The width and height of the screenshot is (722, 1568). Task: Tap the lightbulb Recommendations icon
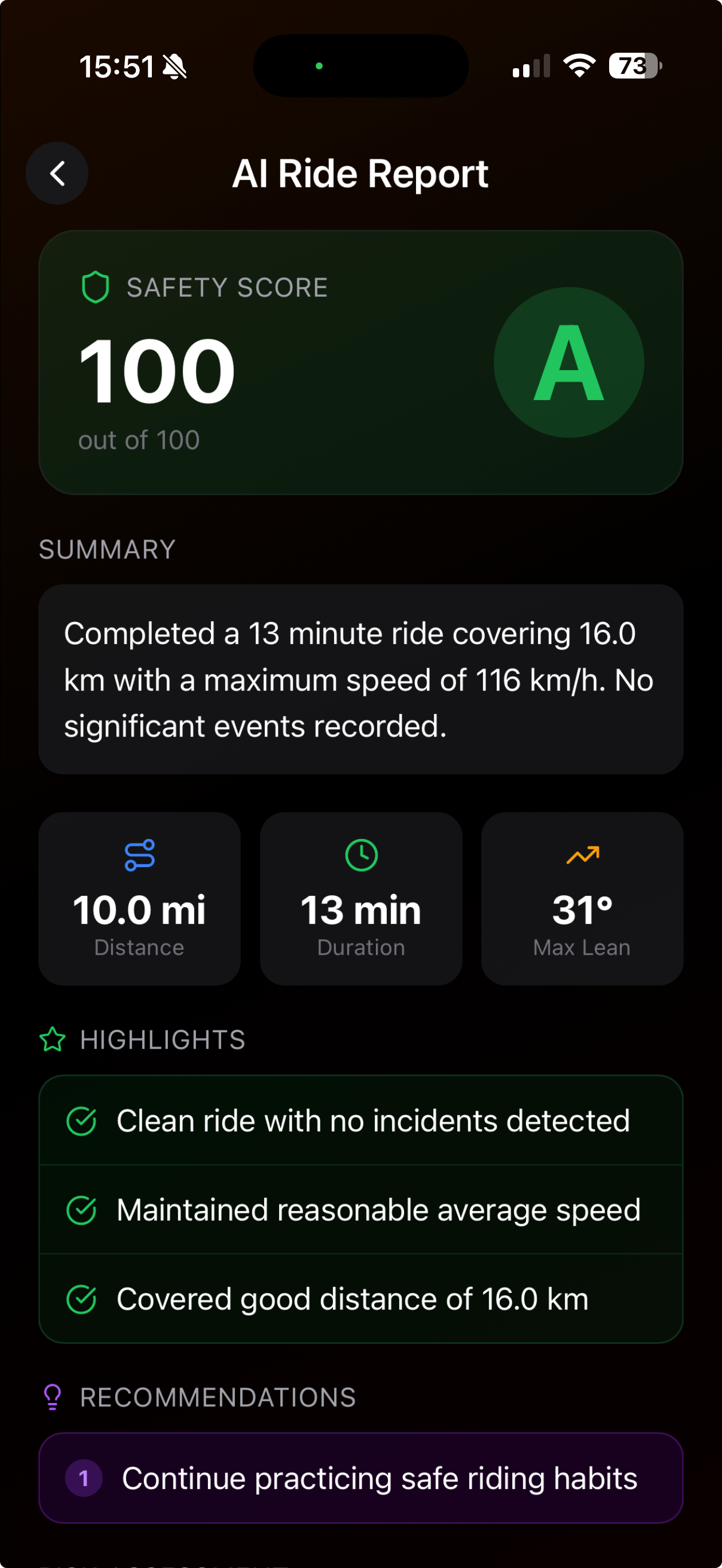[53, 1397]
